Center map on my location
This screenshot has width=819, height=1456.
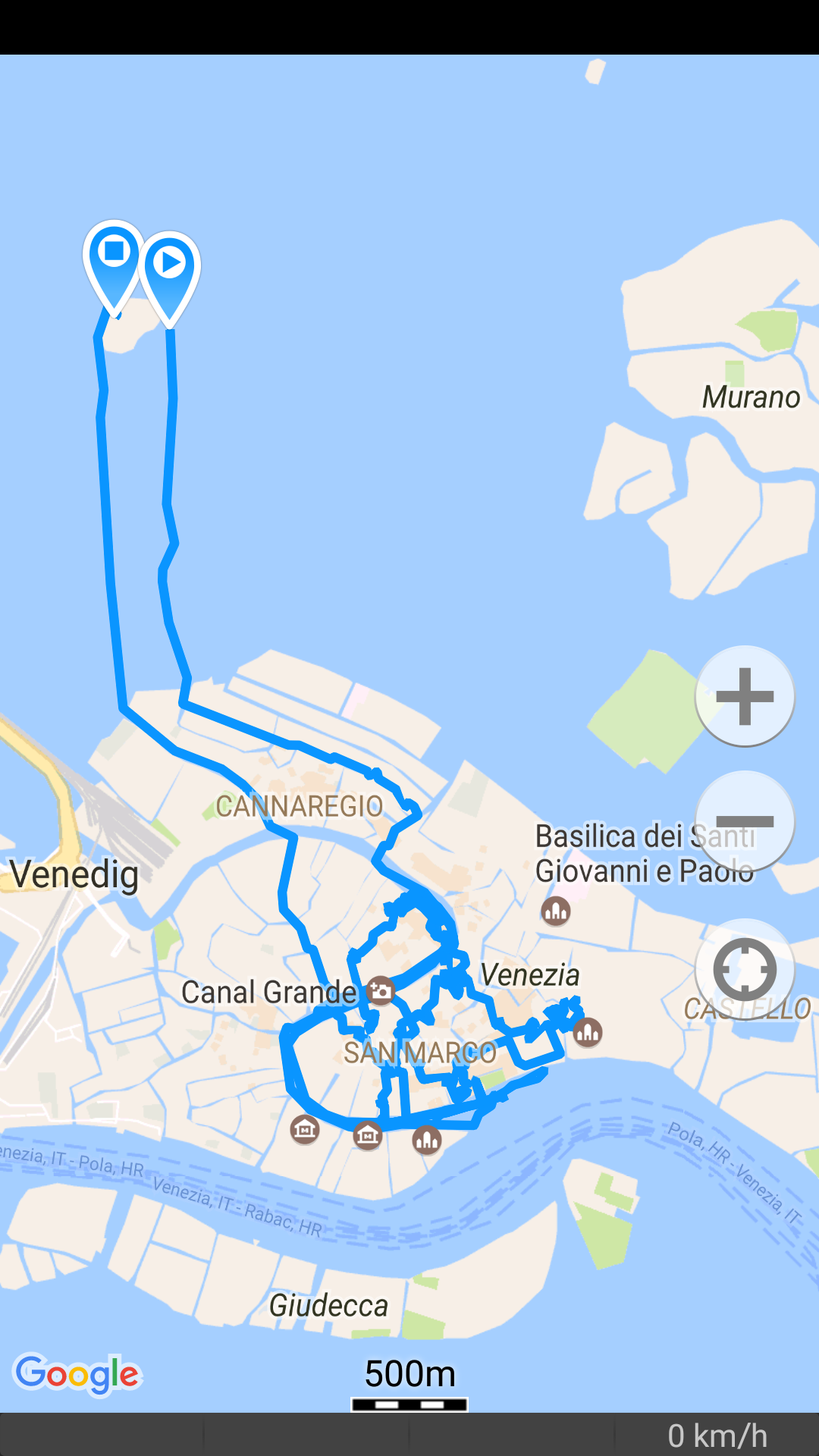click(x=745, y=969)
